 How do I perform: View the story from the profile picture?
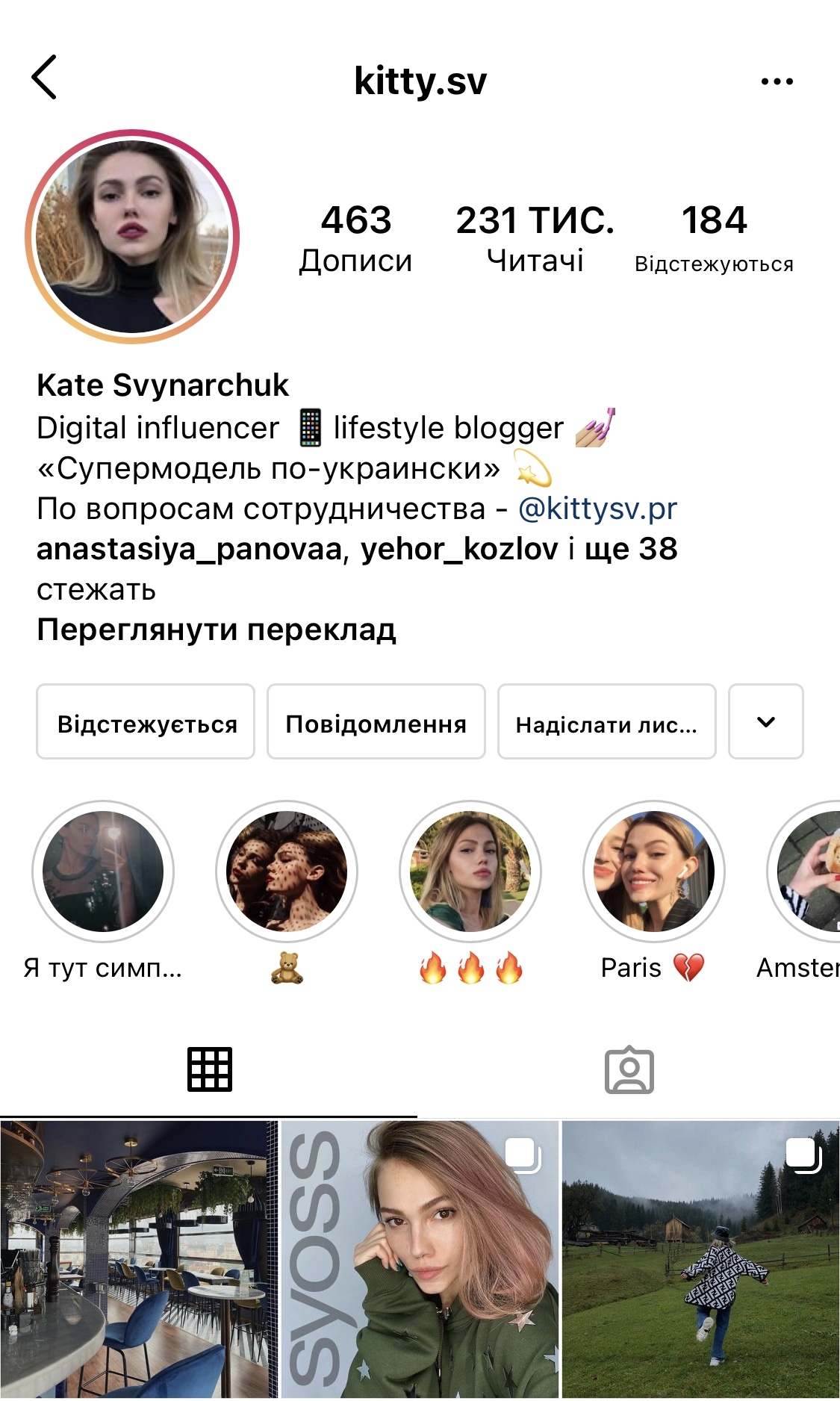tap(132, 237)
